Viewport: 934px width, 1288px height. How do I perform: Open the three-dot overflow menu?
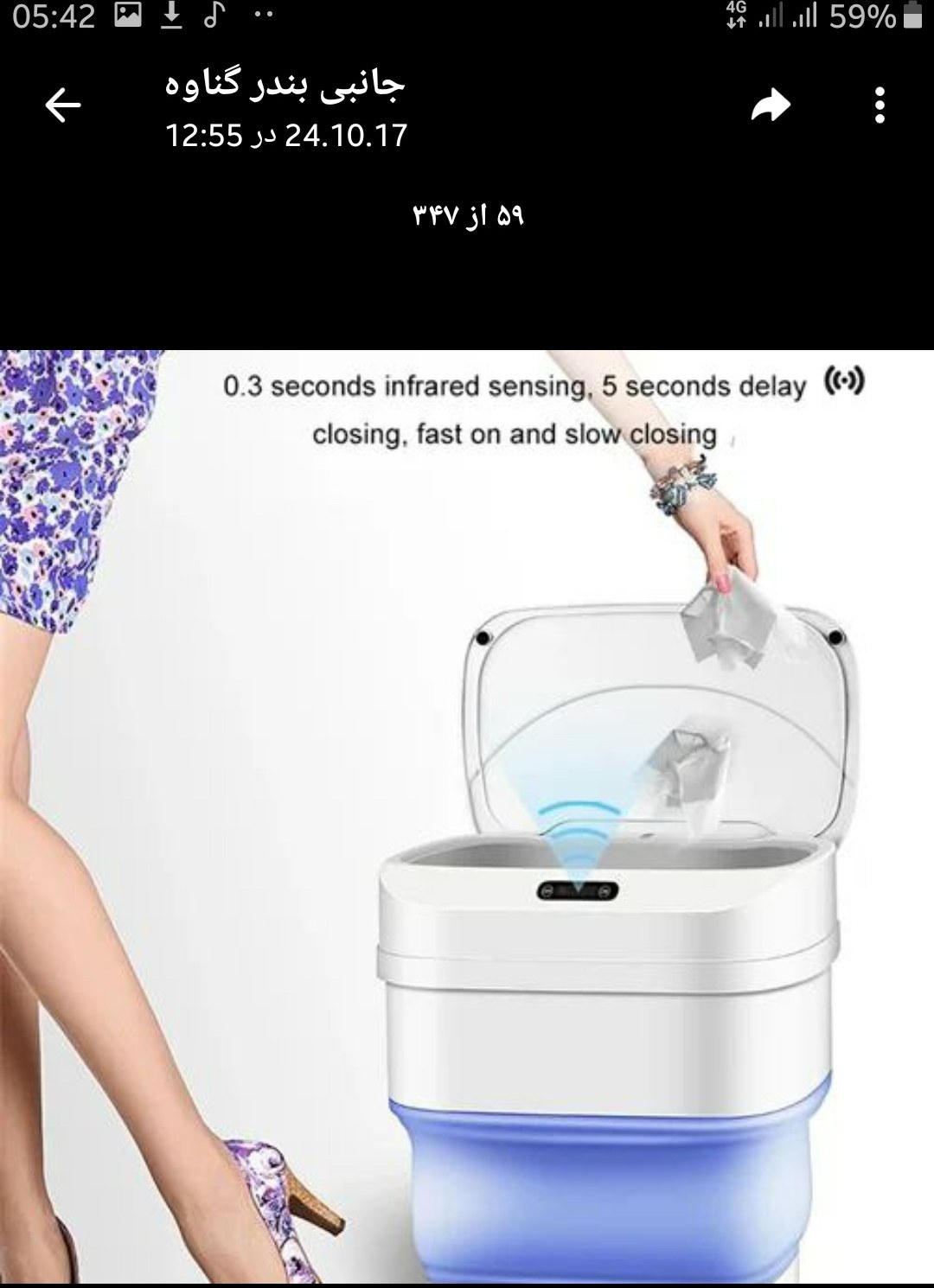[x=880, y=106]
